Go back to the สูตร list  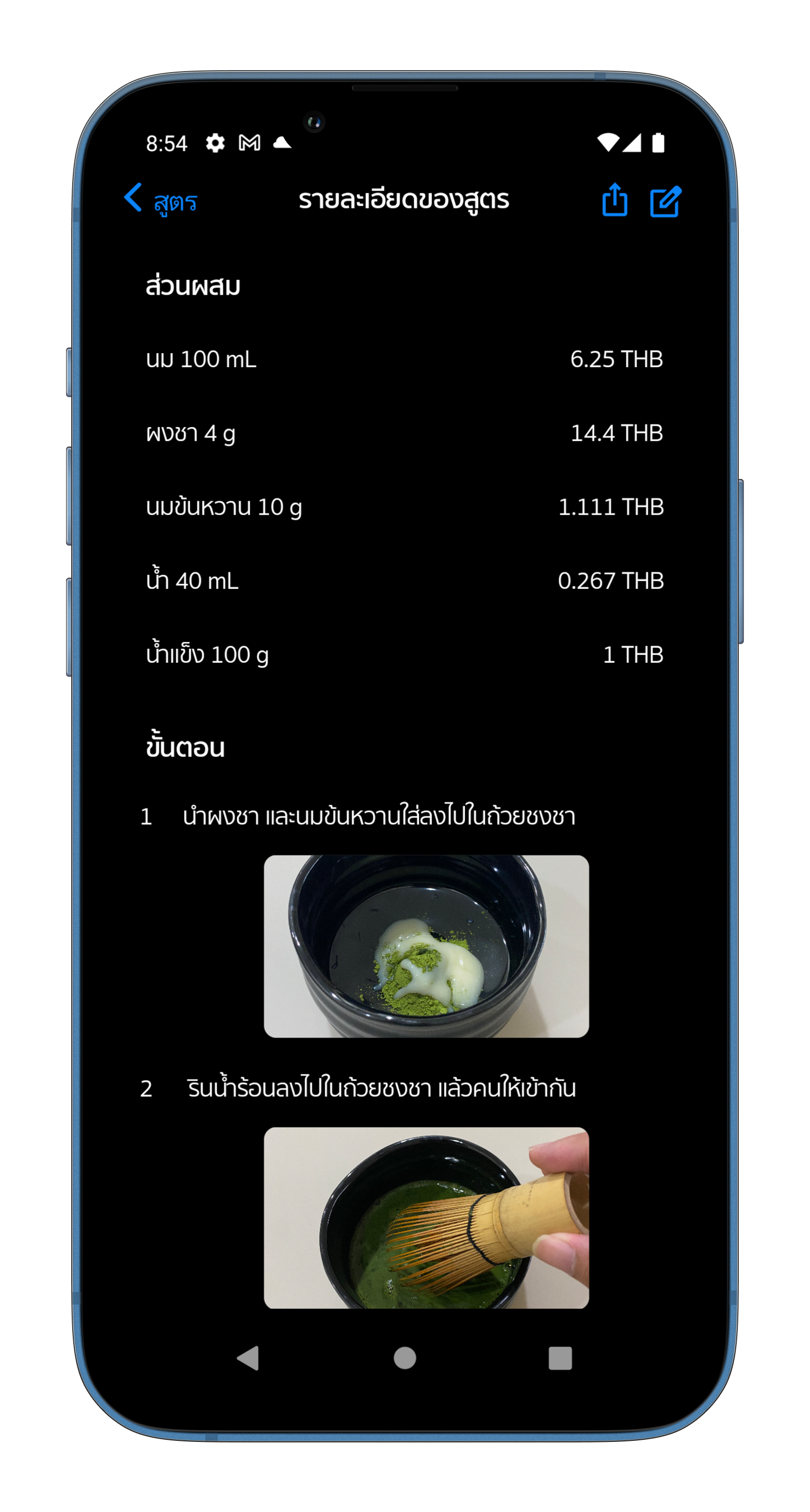[160, 200]
